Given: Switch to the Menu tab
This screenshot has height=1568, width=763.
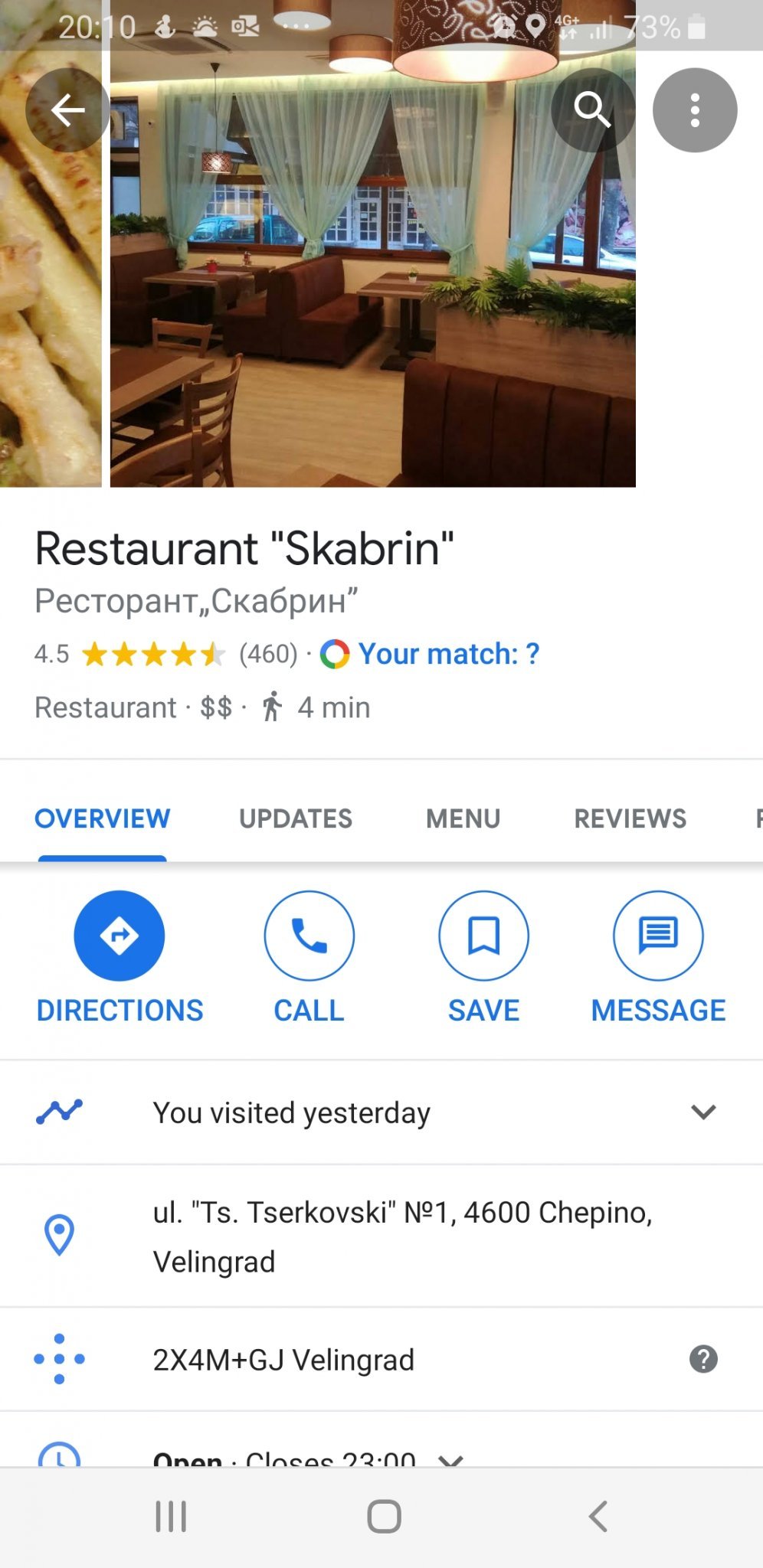Looking at the screenshot, I should pos(463,818).
